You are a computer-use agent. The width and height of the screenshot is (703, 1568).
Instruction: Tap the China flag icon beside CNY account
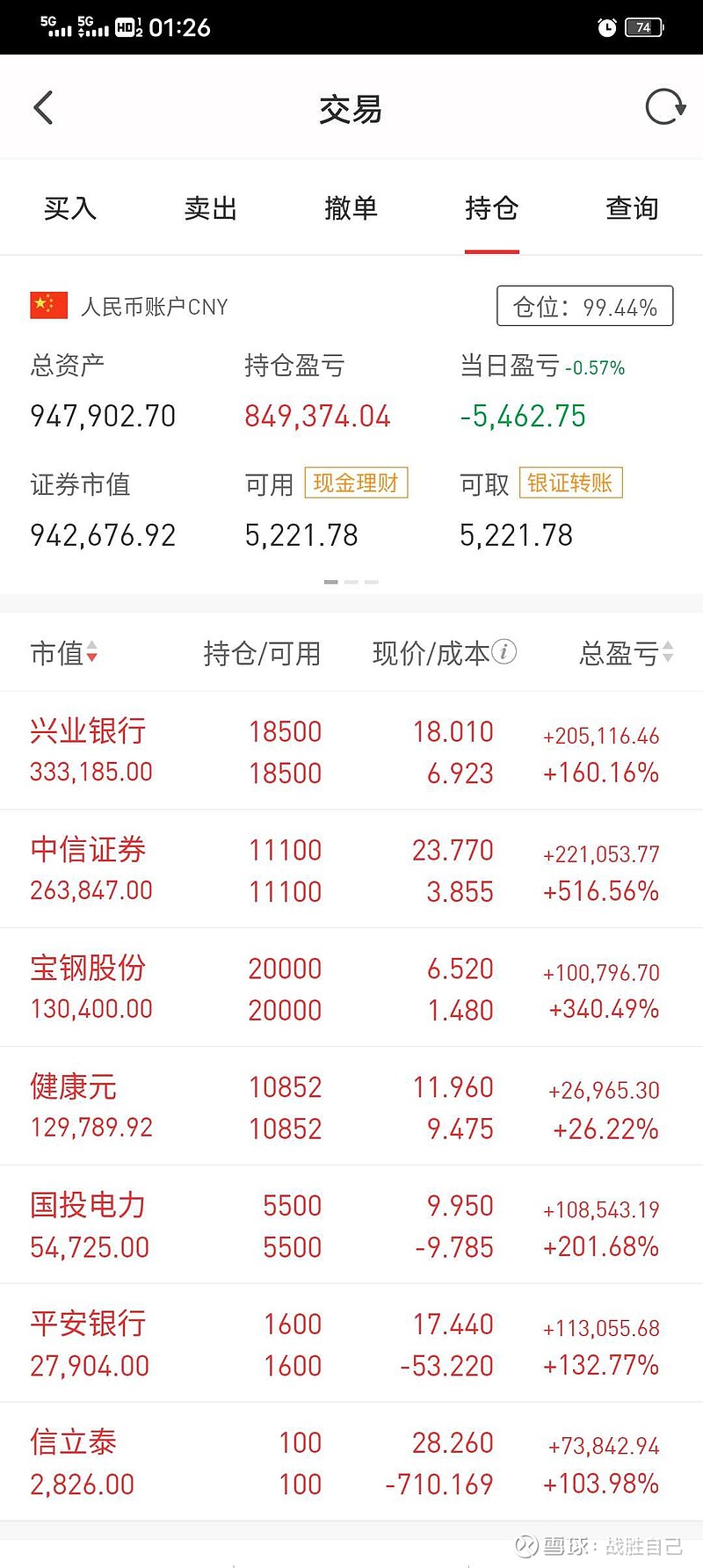tap(47, 306)
